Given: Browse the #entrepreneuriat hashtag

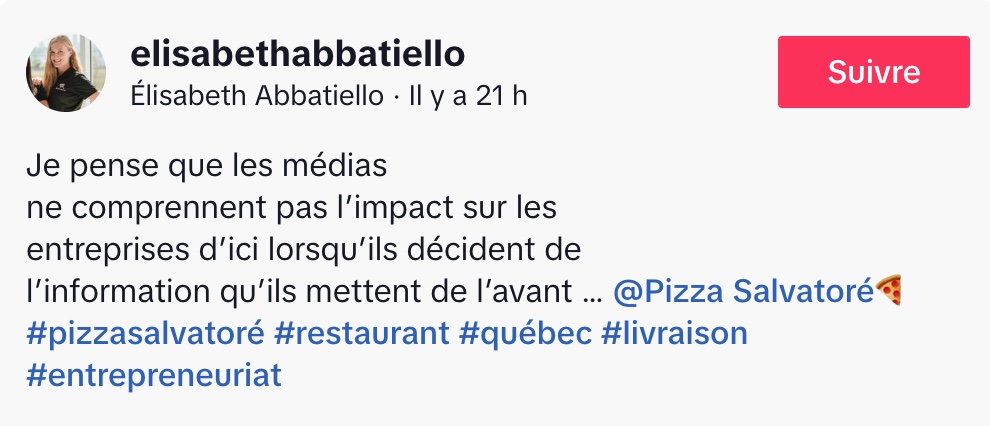Looking at the screenshot, I should 154,375.
